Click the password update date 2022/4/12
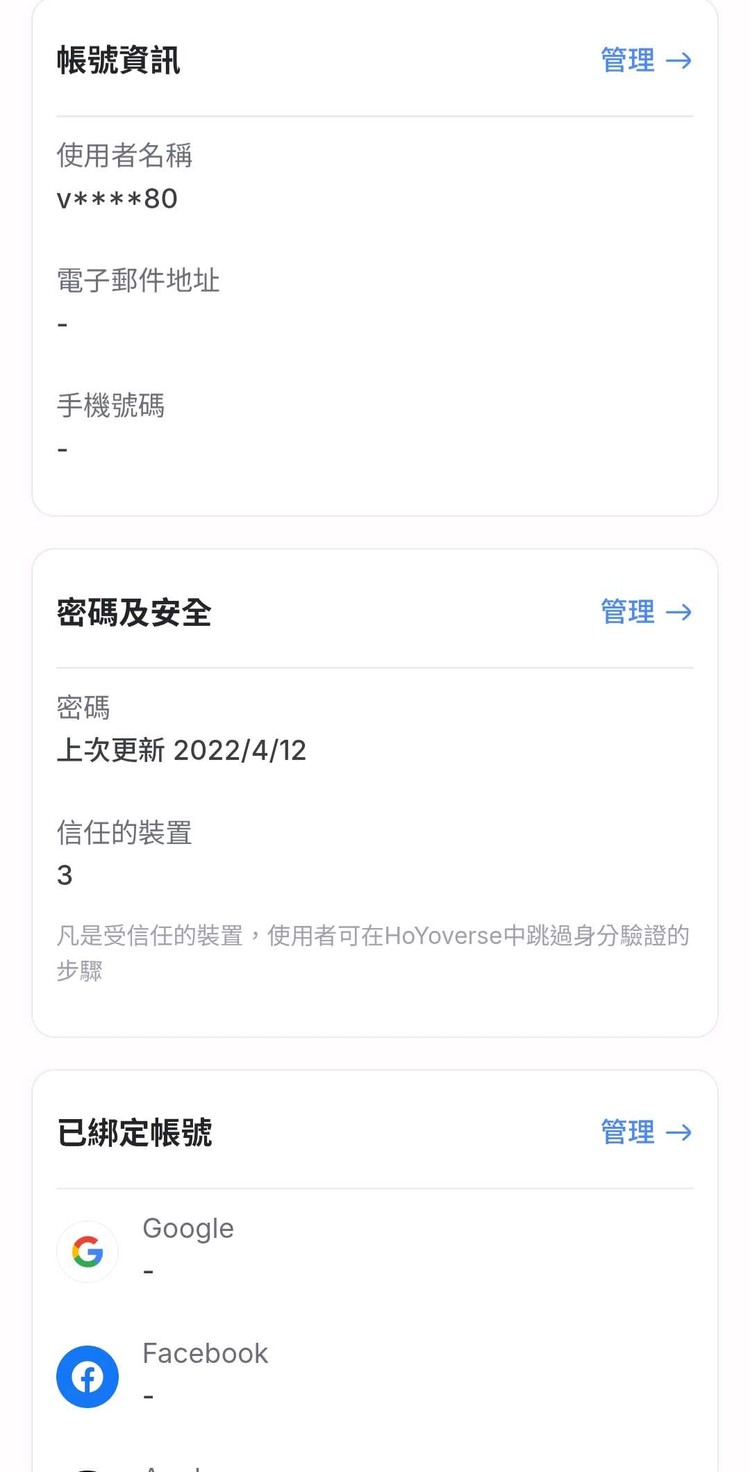 pos(165,750)
